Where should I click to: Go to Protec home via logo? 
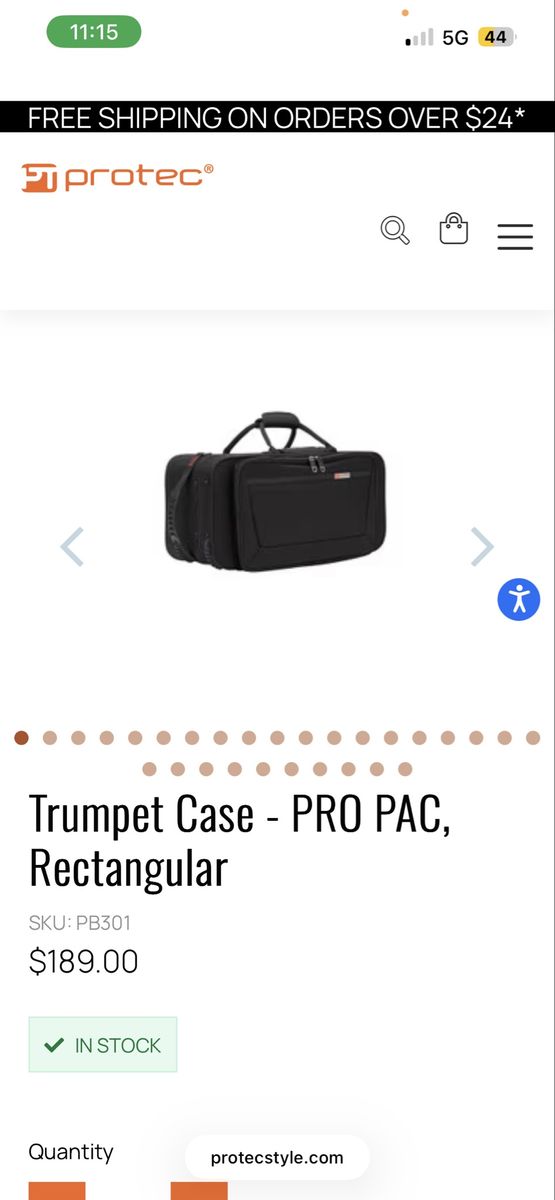click(x=118, y=177)
